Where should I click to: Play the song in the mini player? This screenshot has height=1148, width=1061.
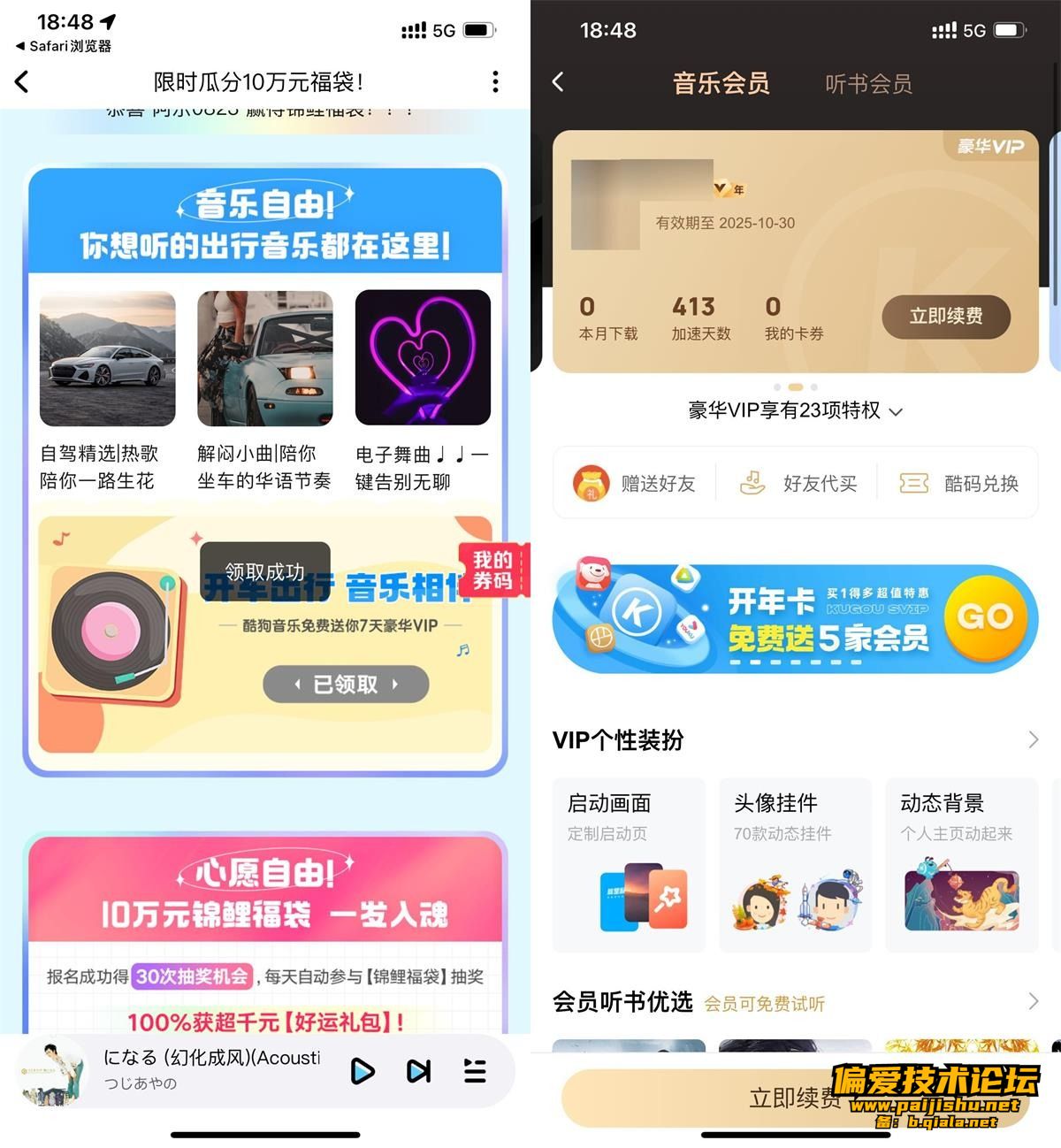pos(362,1071)
